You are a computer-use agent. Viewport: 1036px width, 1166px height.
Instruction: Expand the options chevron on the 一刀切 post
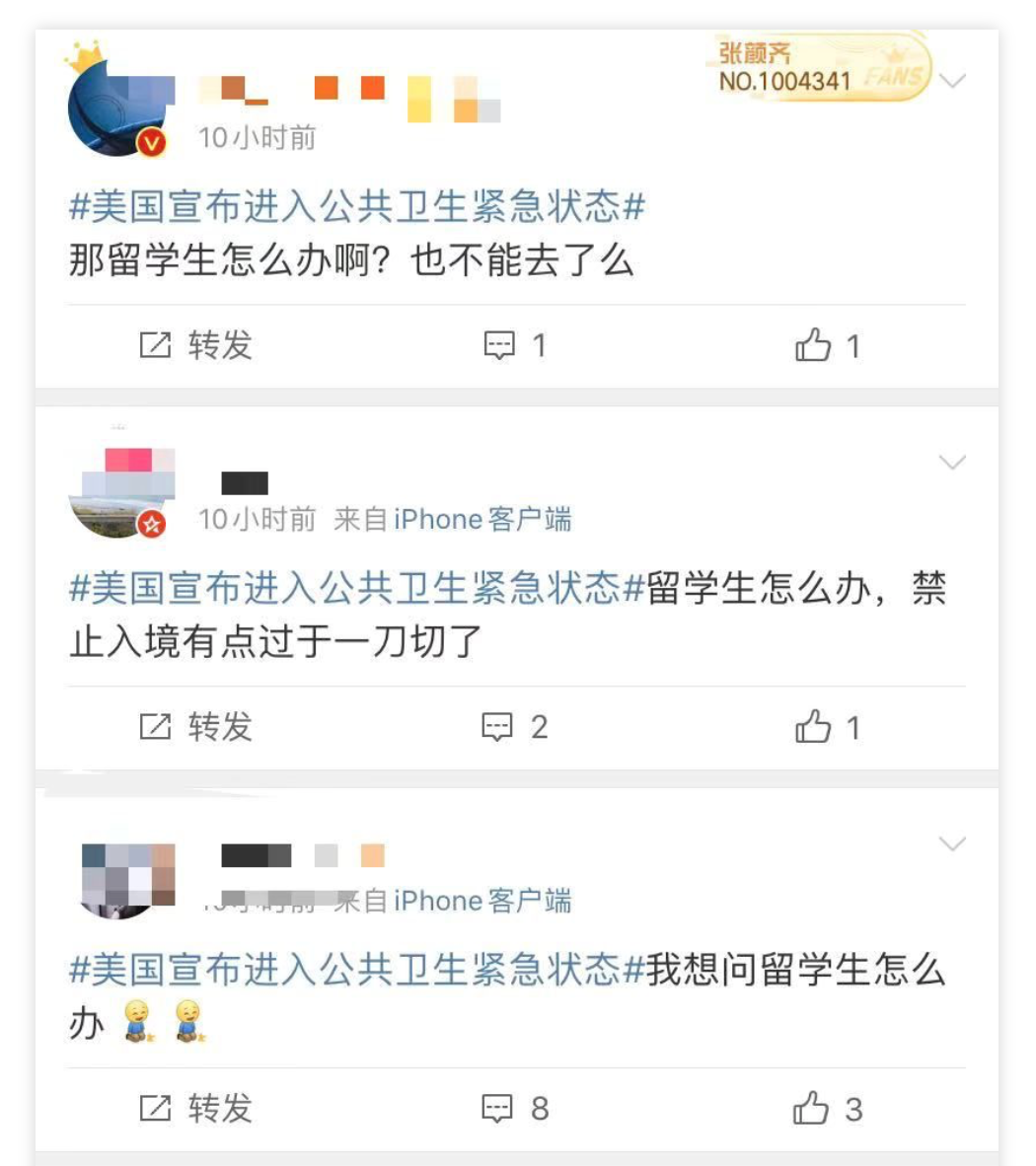click(952, 462)
